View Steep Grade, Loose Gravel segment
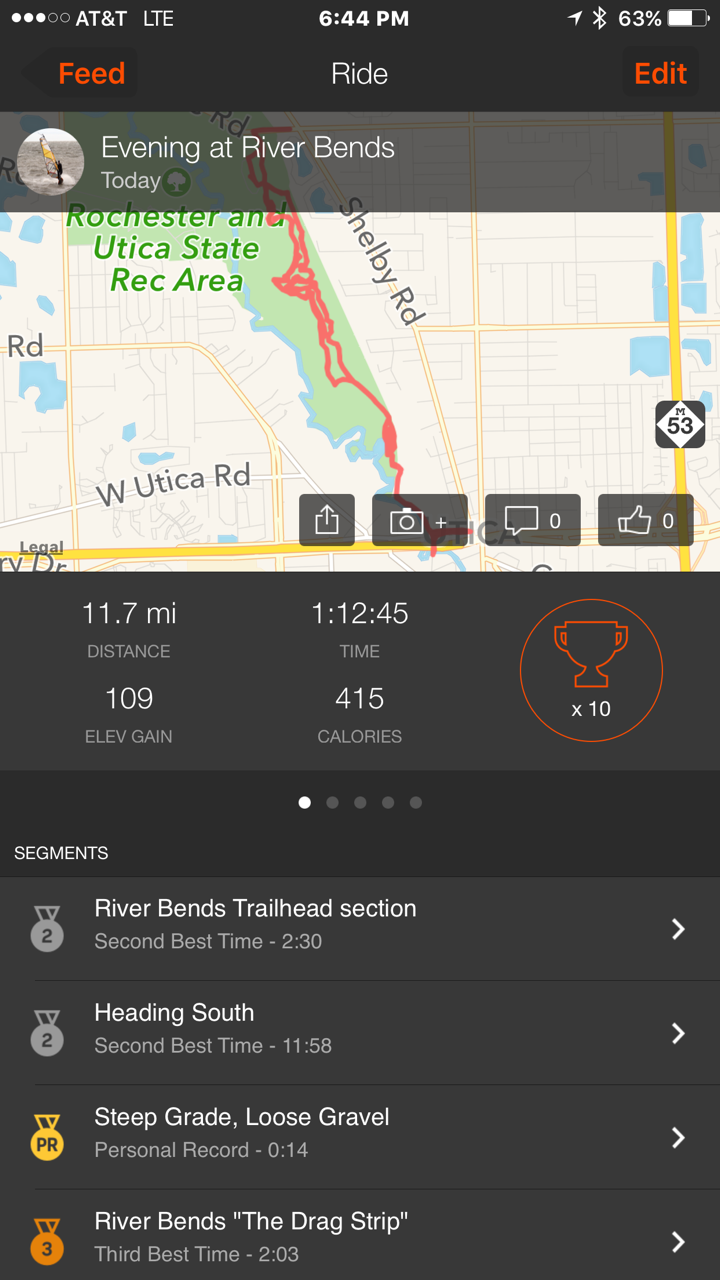The height and width of the screenshot is (1280, 720). pos(360,1137)
